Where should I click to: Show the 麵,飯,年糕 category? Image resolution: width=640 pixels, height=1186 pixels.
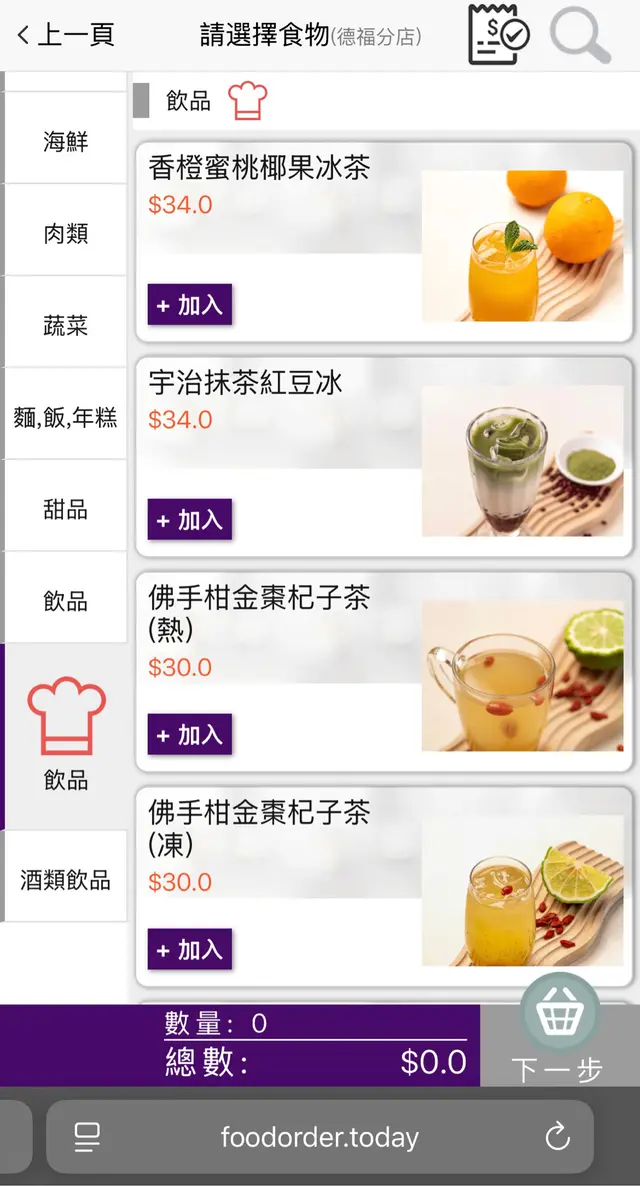[x=66, y=417]
